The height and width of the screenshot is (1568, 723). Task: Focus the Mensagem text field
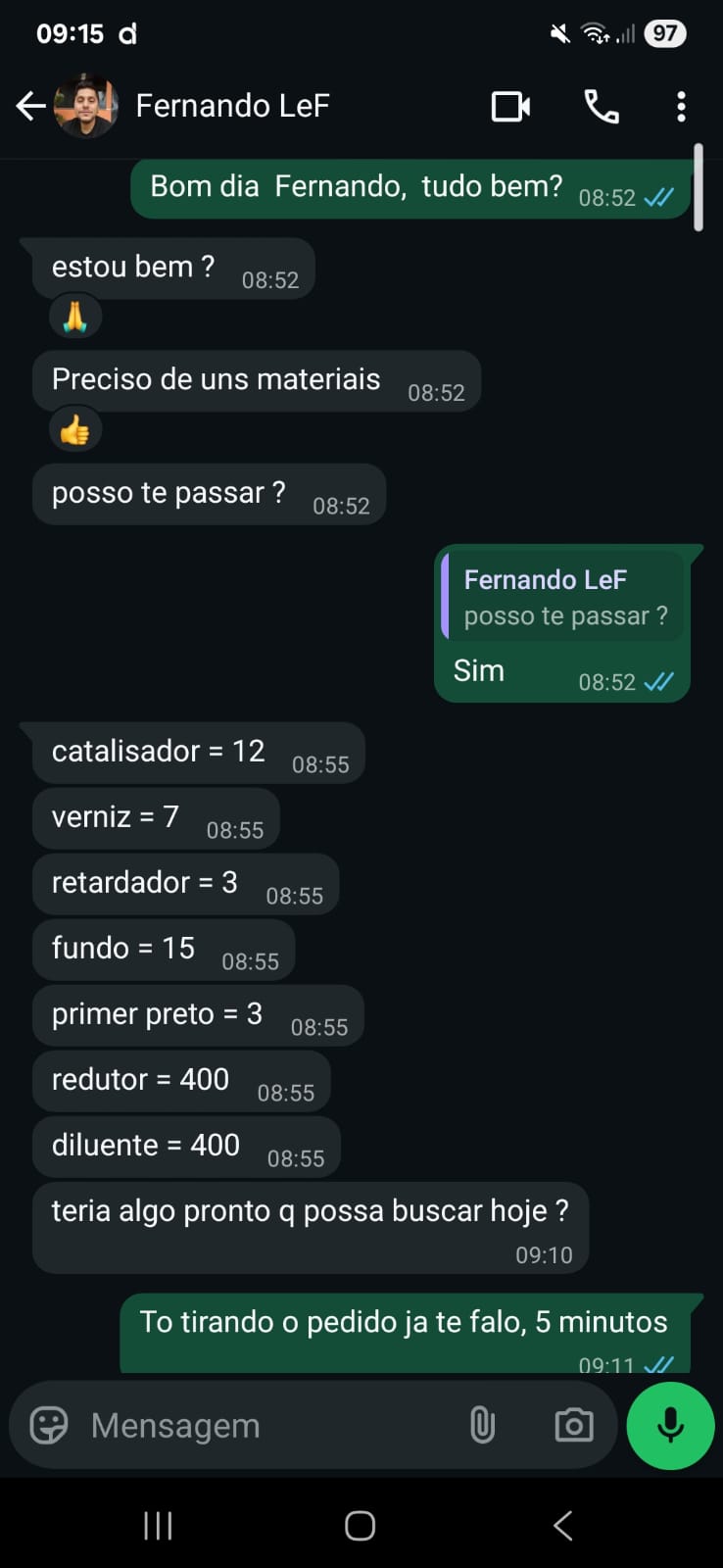click(265, 1425)
